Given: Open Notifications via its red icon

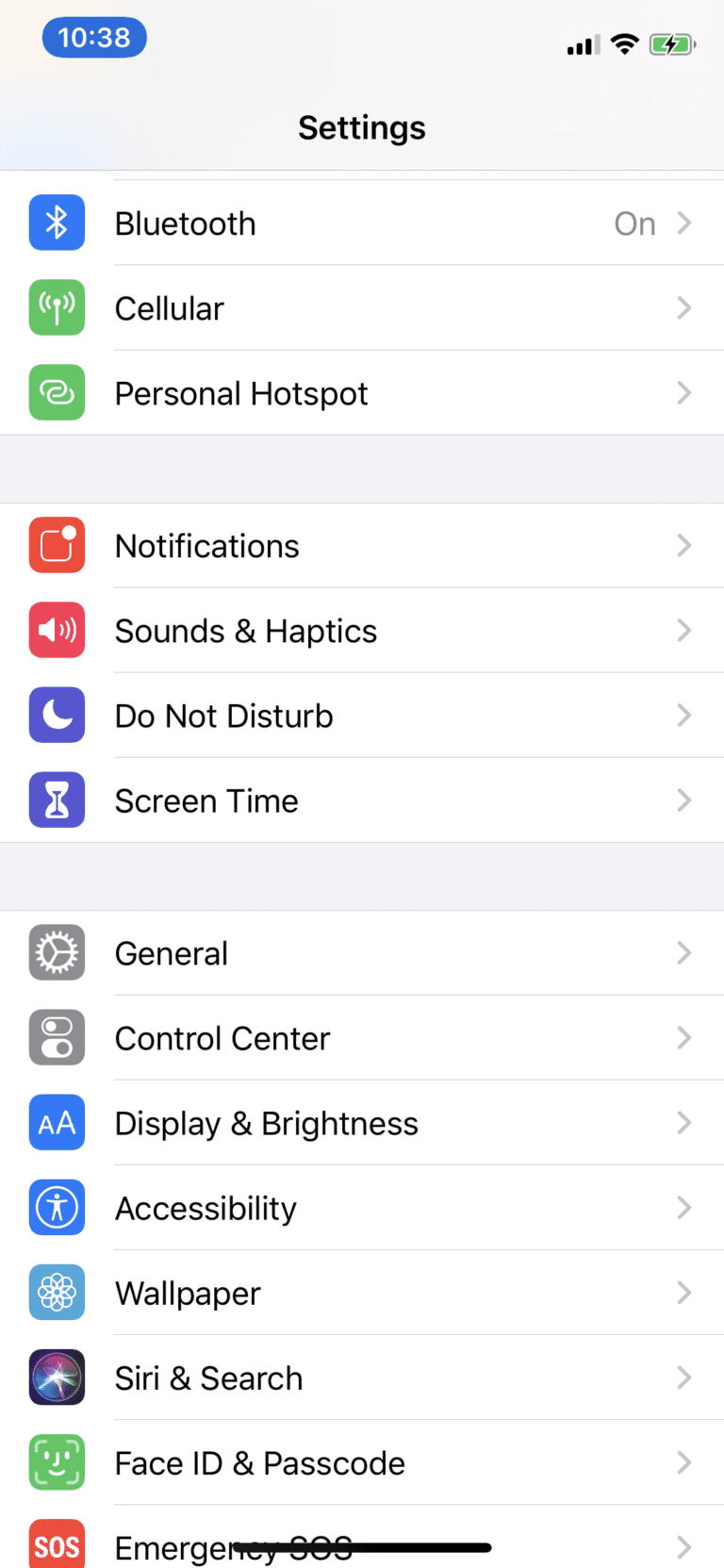Looking at the screenshot, I should (57, 545).
